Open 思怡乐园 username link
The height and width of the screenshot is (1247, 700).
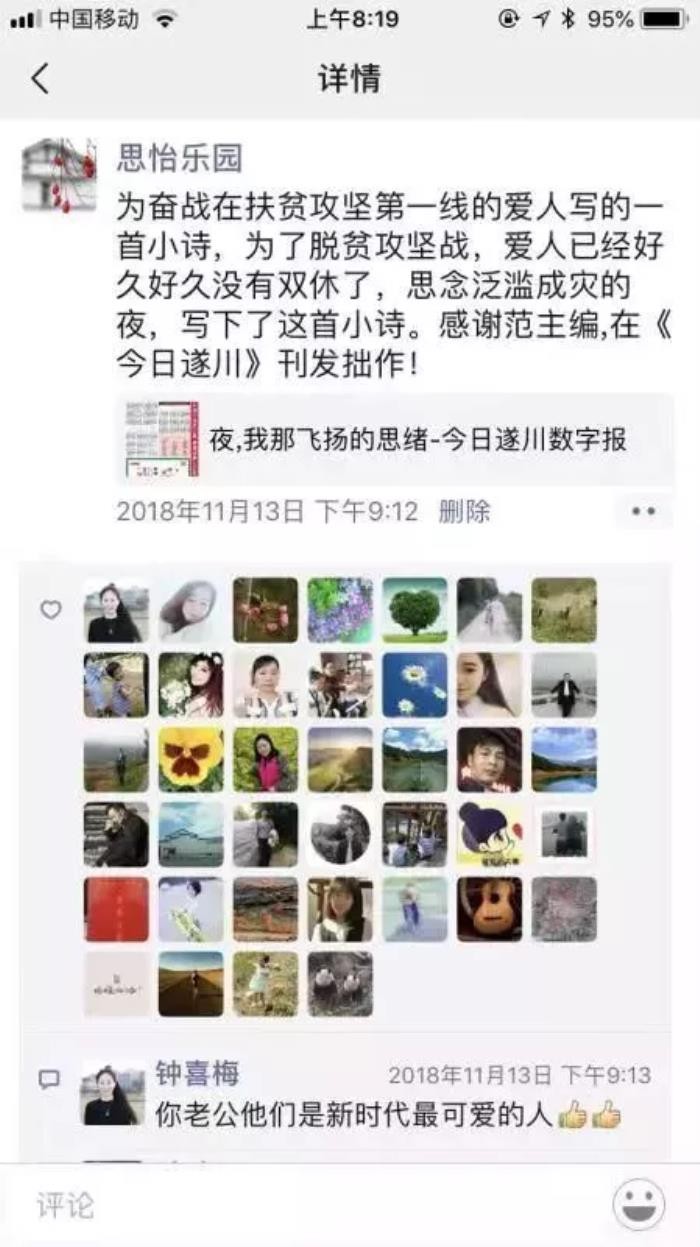point(180,157)
